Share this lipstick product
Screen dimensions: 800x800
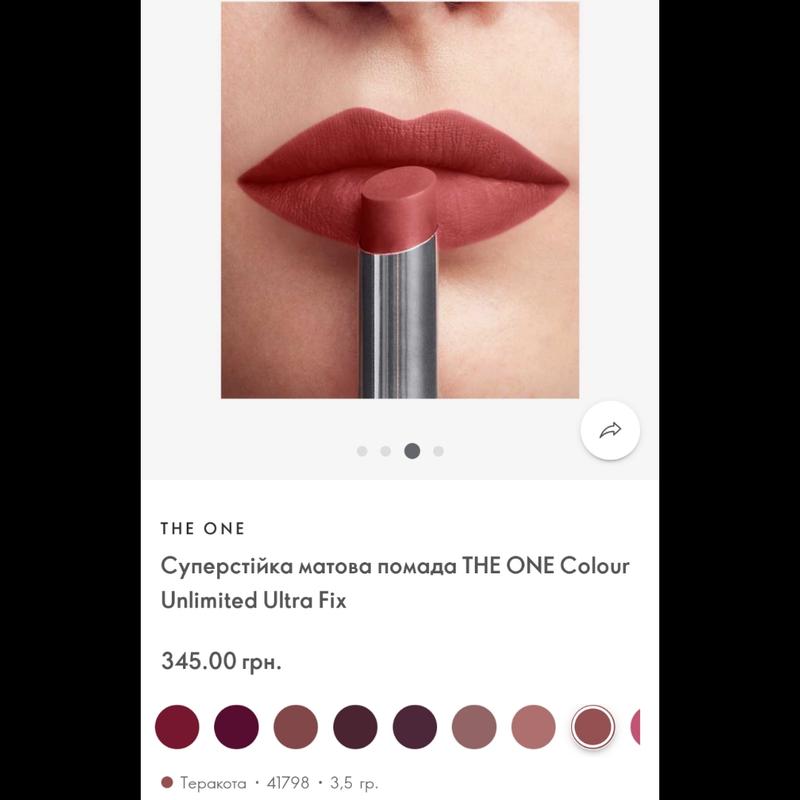click(x=610, y=430)
